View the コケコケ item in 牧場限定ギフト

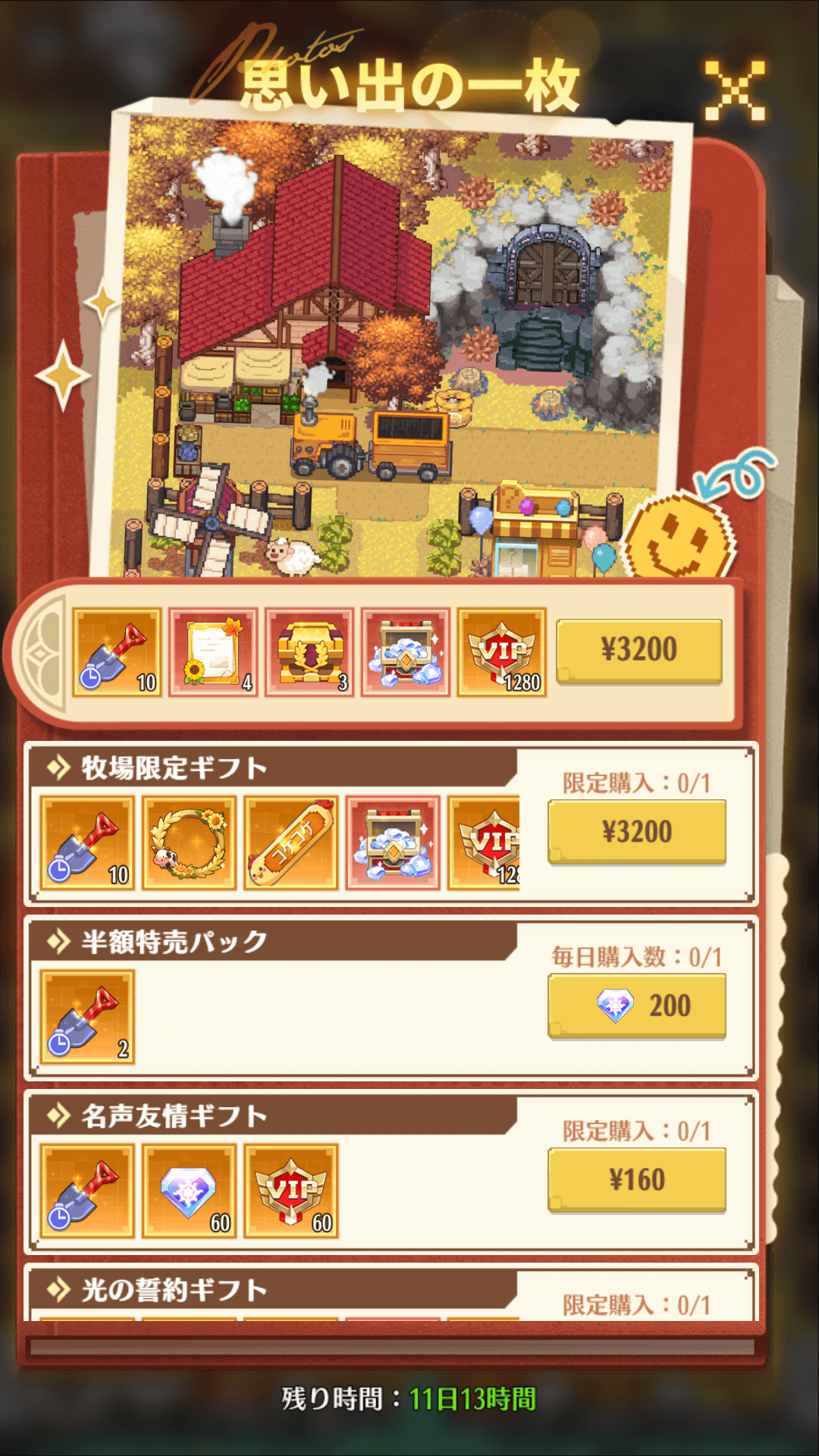291,843
